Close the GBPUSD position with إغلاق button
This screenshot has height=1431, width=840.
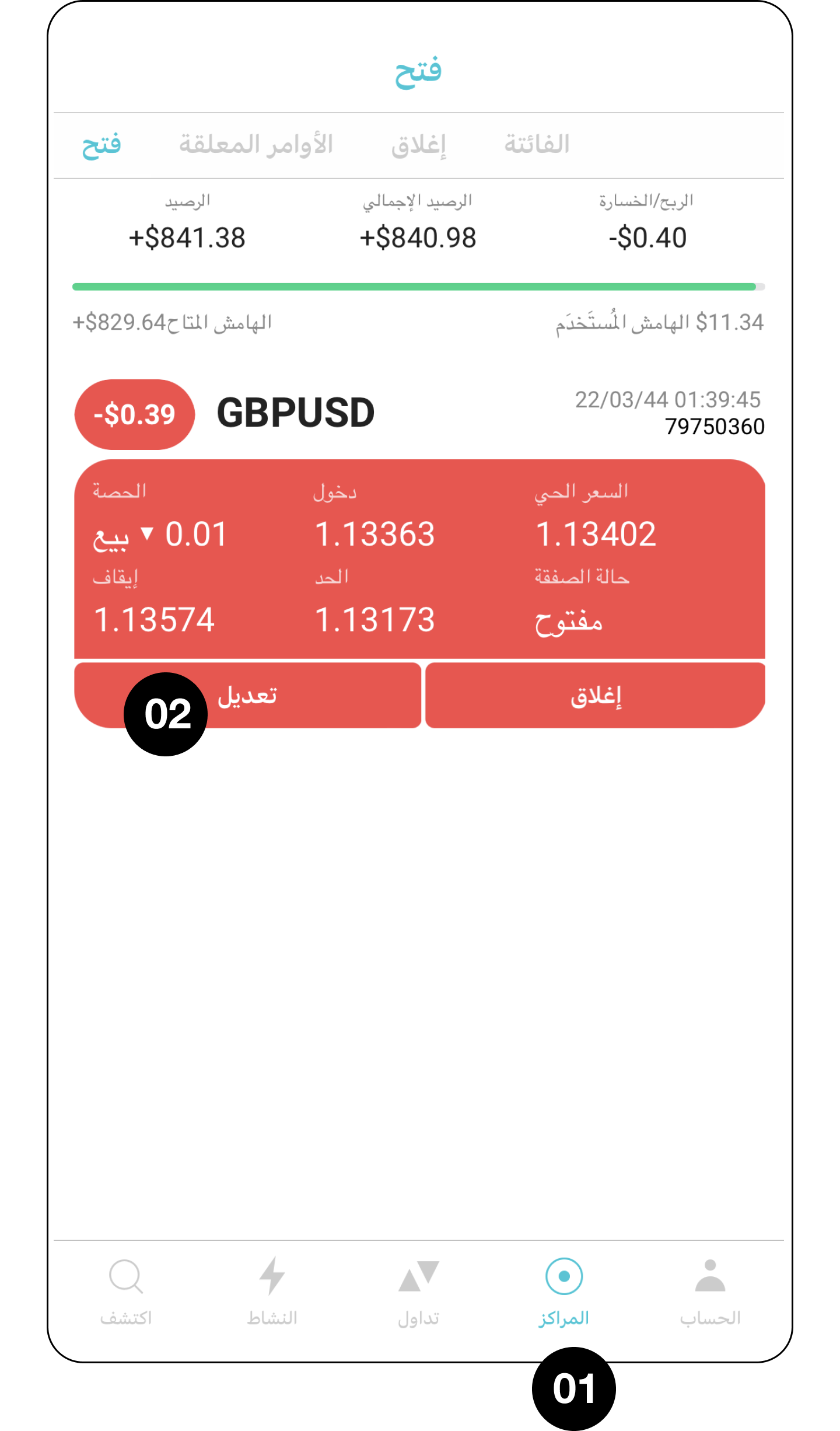[595, 696]
